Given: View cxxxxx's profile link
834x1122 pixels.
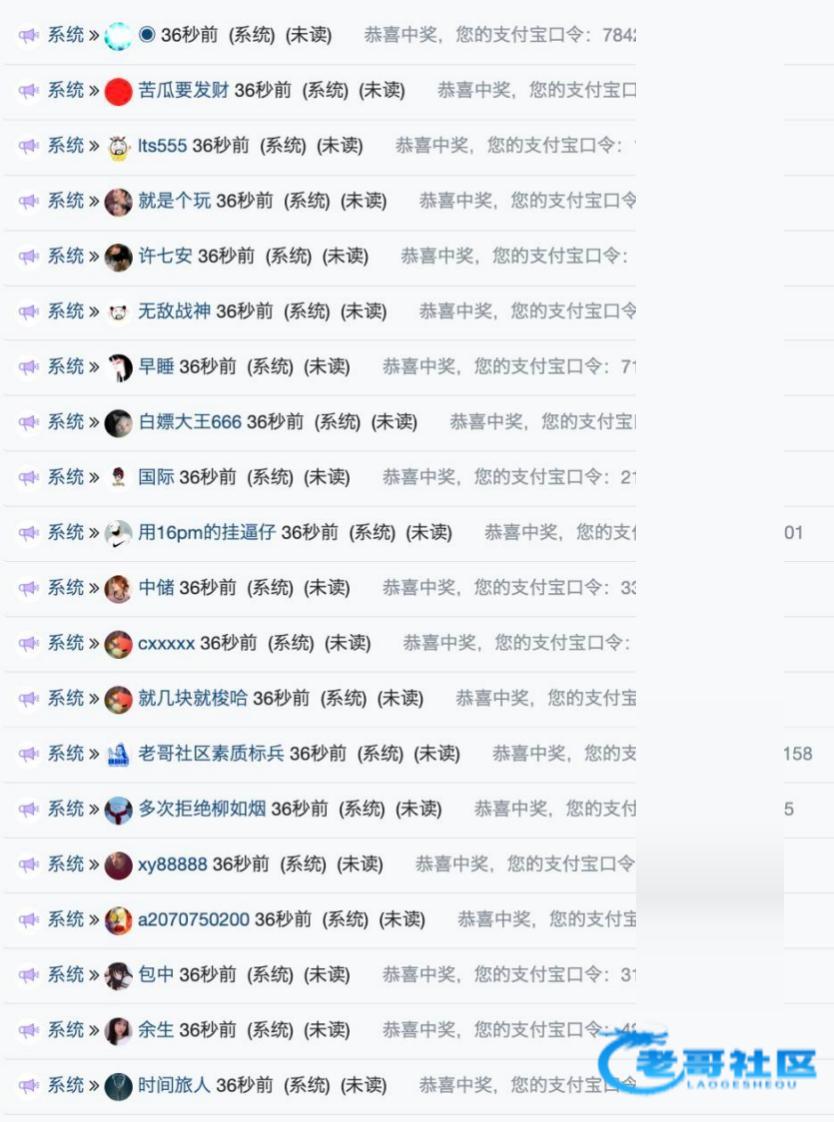Looking at the screenshot, I should [x=166, y=643].
